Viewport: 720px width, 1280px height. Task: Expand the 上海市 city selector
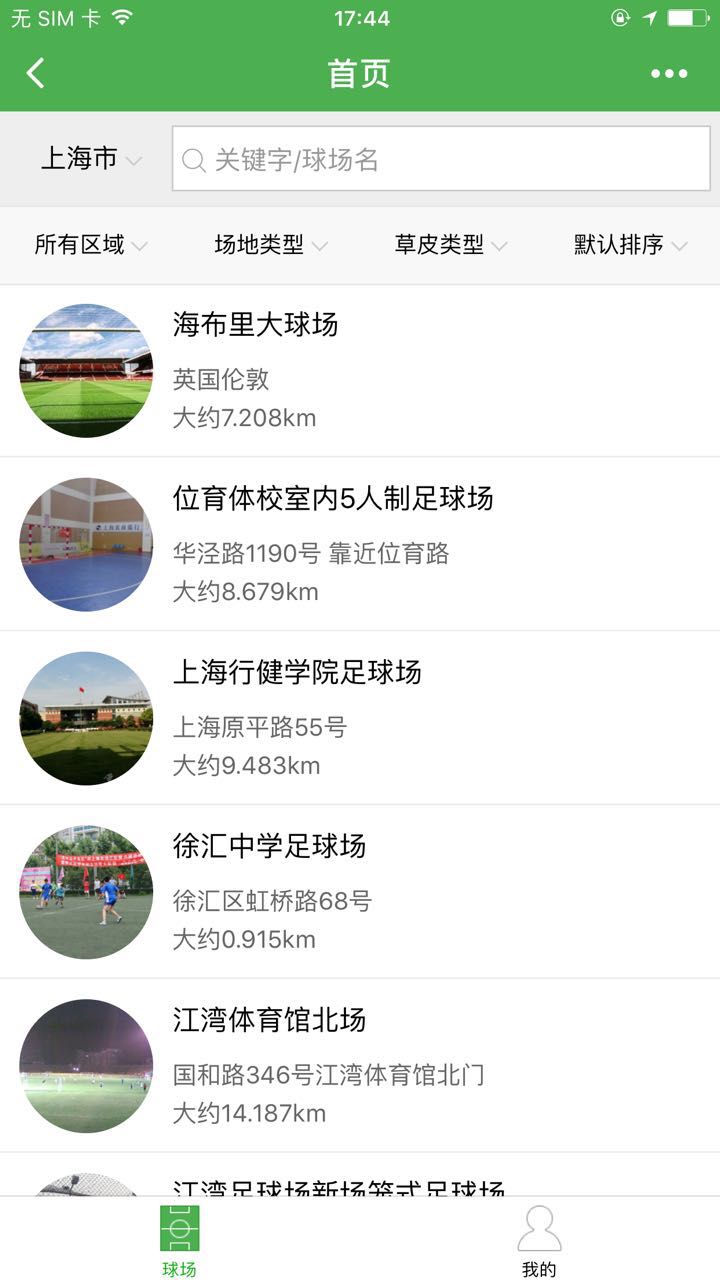[x=90, y=159]
